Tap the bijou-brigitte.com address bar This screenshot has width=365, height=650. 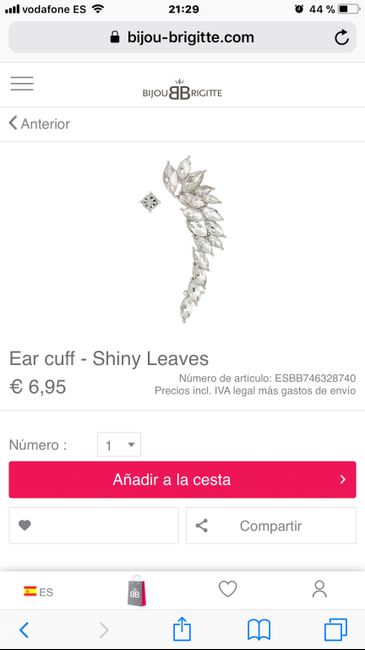(182, 37)
